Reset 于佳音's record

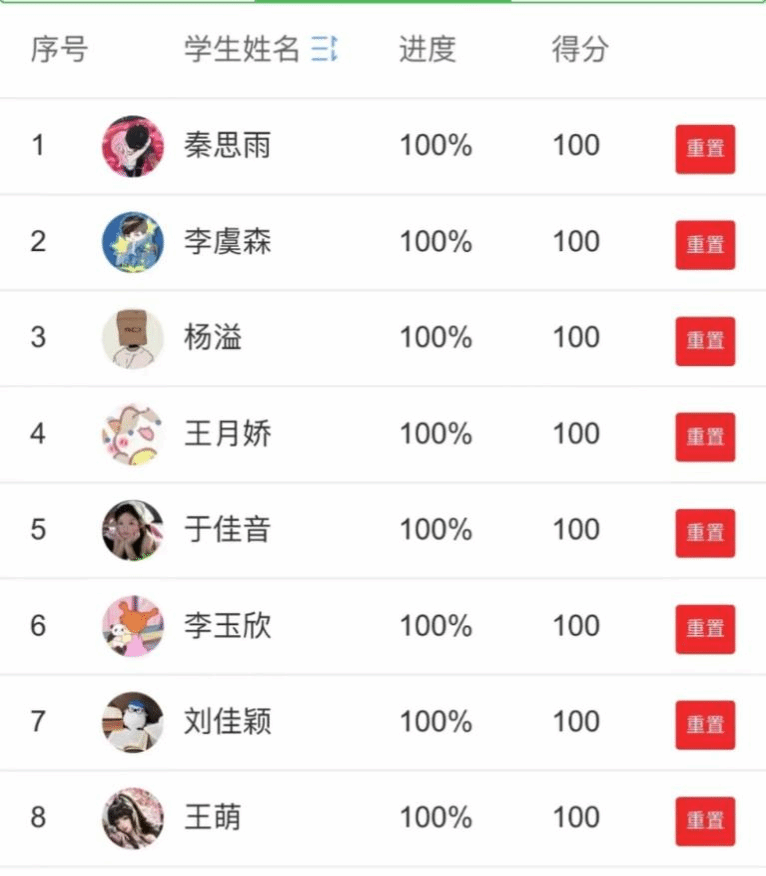point(705,533)
